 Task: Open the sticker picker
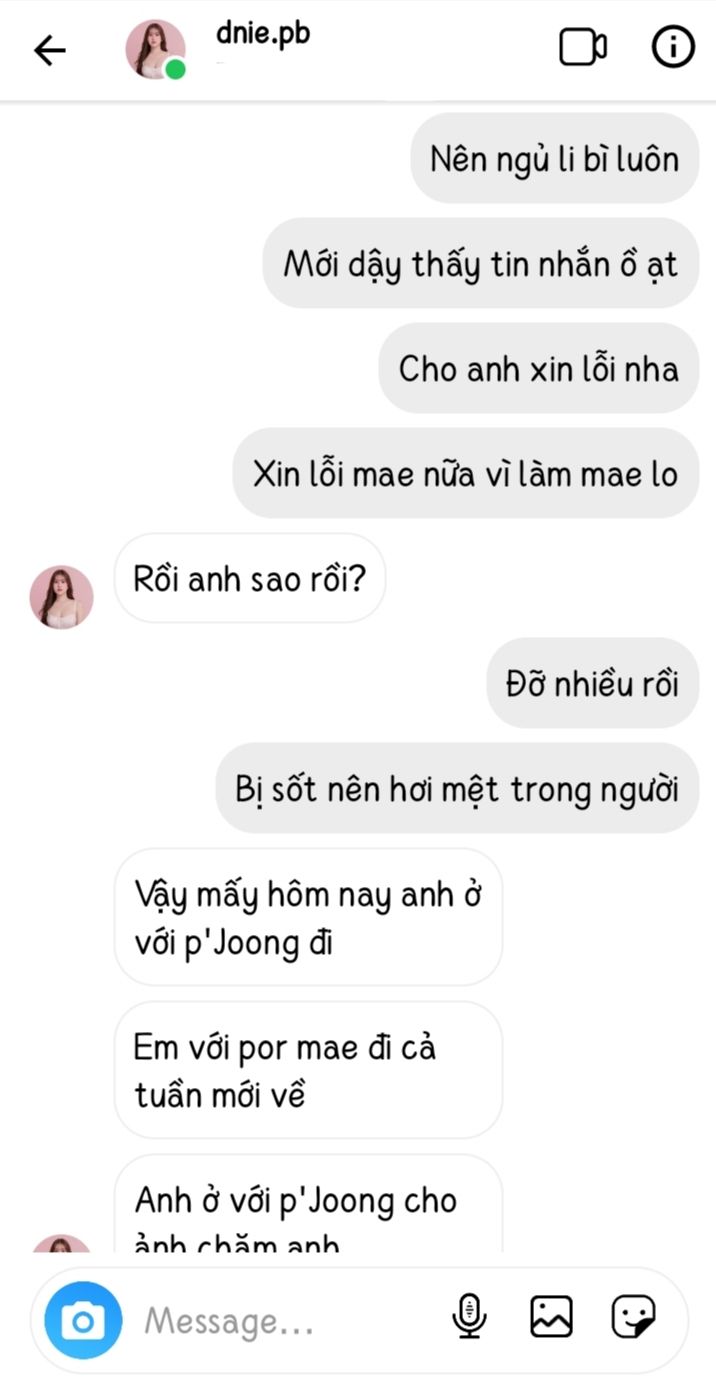(633, 1317)
